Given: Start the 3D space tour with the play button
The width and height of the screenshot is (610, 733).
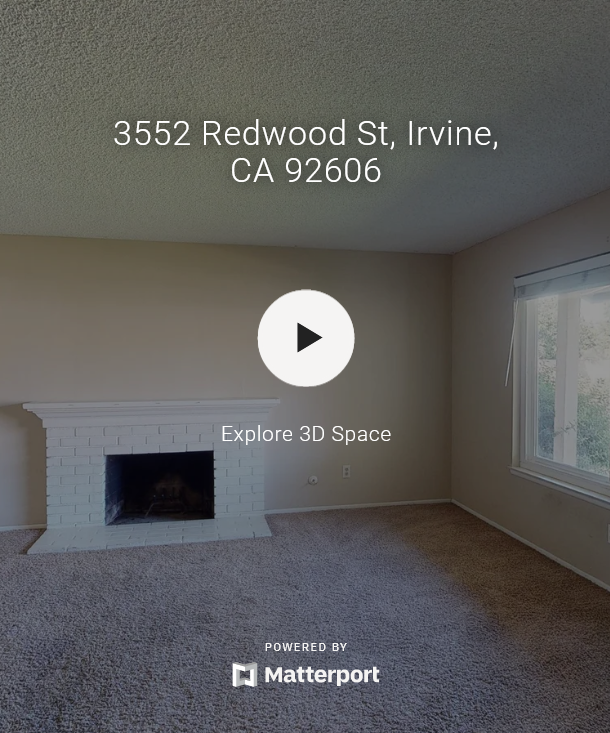Looking at the screenshot, I should pos(306,338).
